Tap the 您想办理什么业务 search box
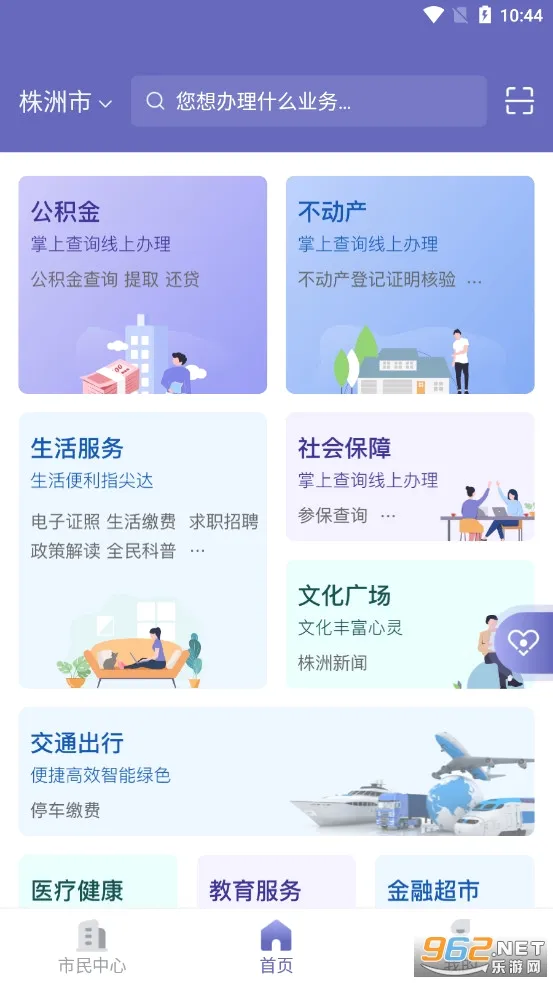Screen dimensions: 553x983 (x=308, y=101)
